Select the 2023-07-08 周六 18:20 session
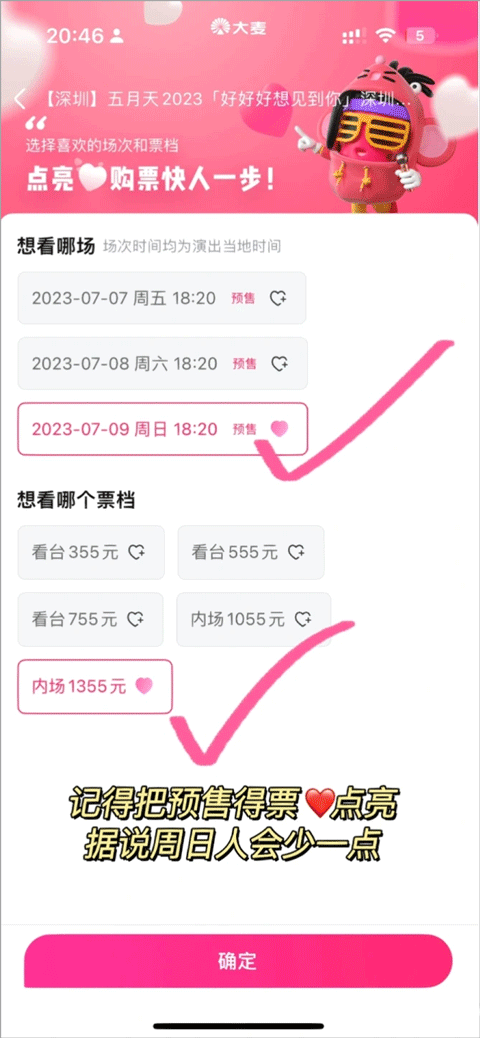480x1038 pixels. (162, 363)
